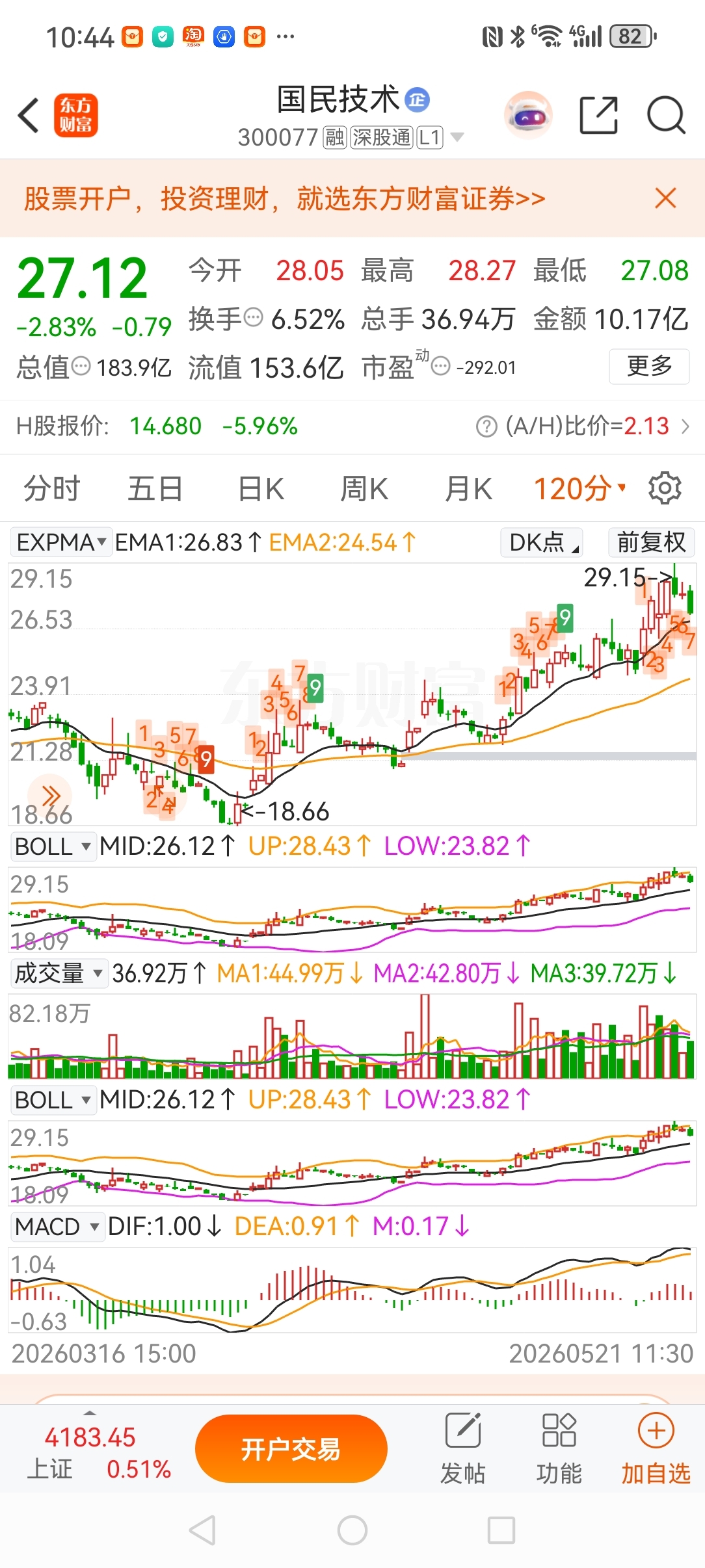705x1568 pixels.
Task: Tap the 更多 button for more data
Action: pos(649,367)
